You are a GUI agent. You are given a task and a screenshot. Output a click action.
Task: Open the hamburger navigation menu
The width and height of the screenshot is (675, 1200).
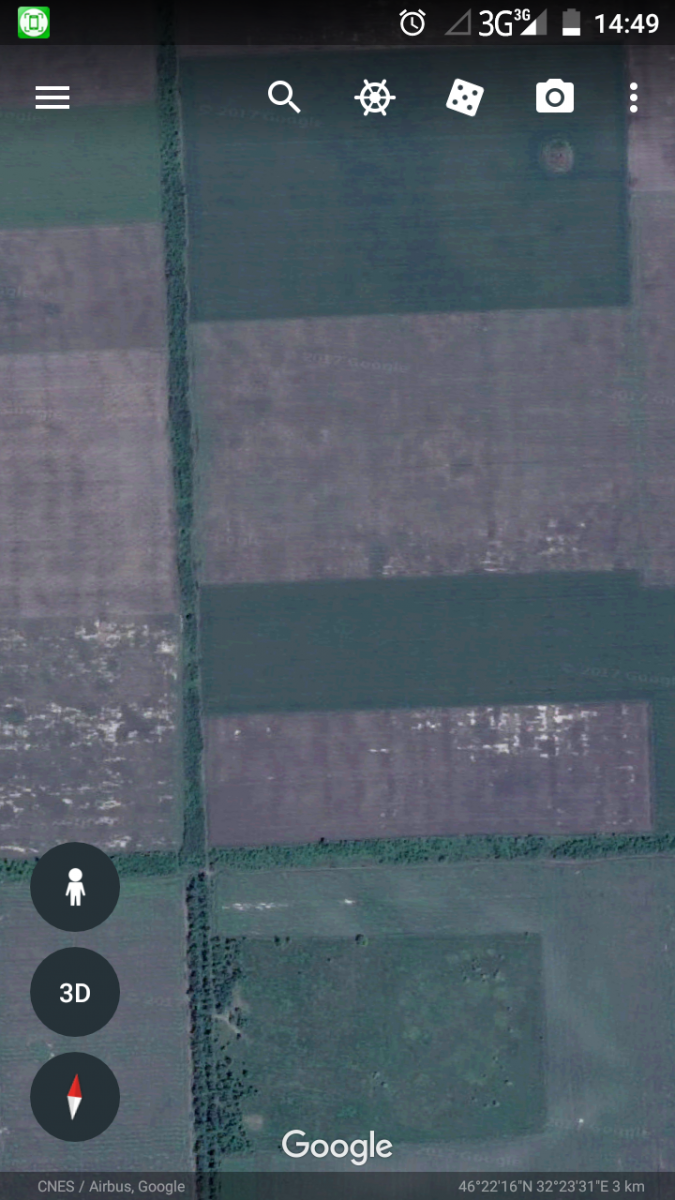click(x=52, y=97)
